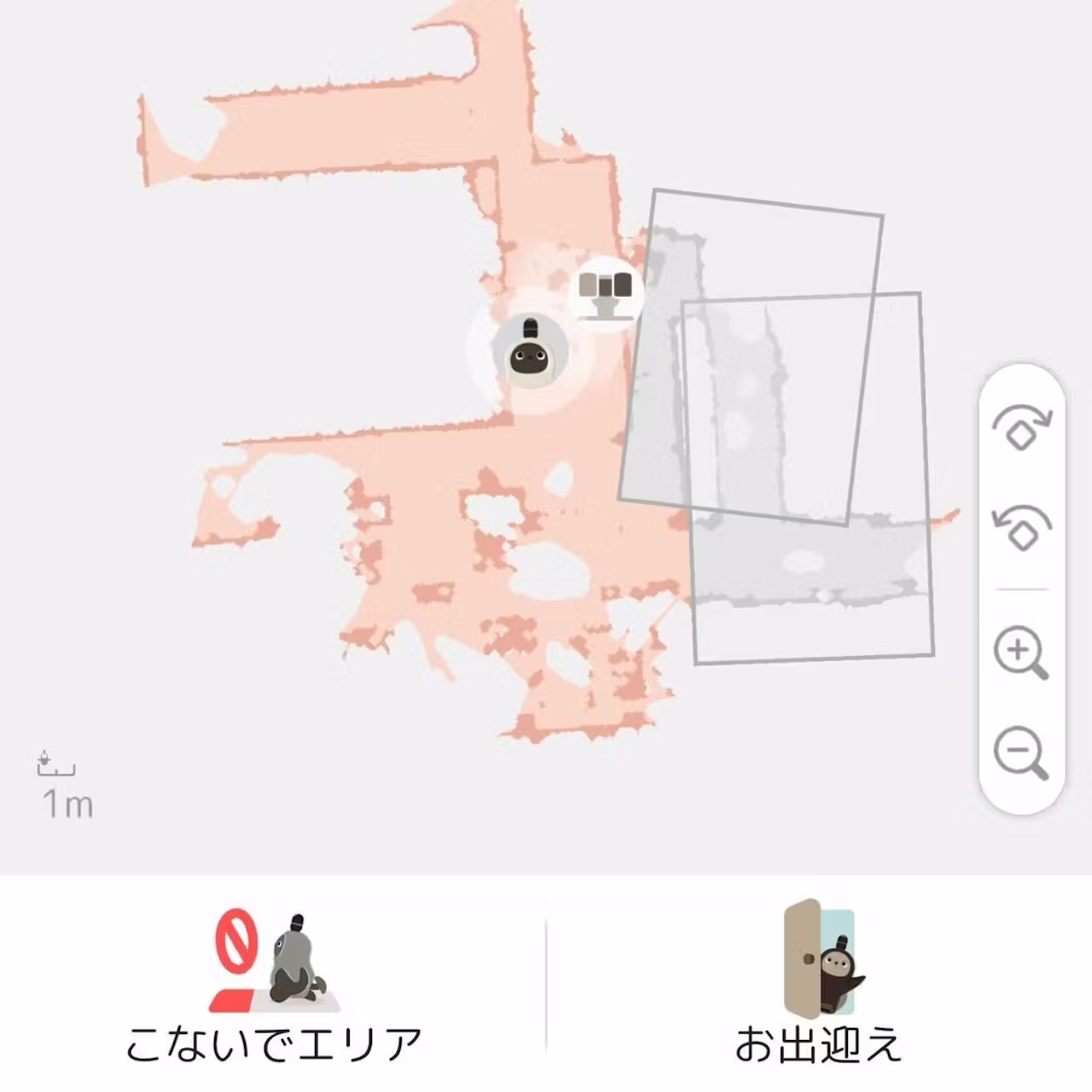Rotate the map clockwise
Image resolution: width=1092 pixels, height=1092 pixels.
tap(1021, 427)
